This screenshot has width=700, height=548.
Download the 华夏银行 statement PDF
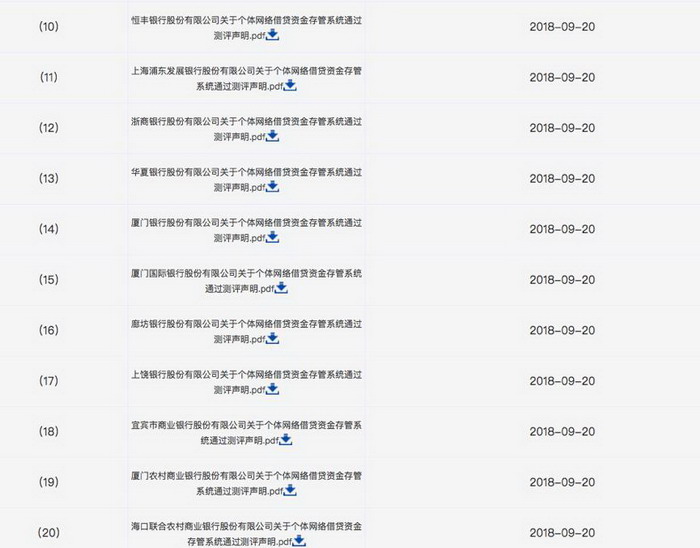coord(273,187)
